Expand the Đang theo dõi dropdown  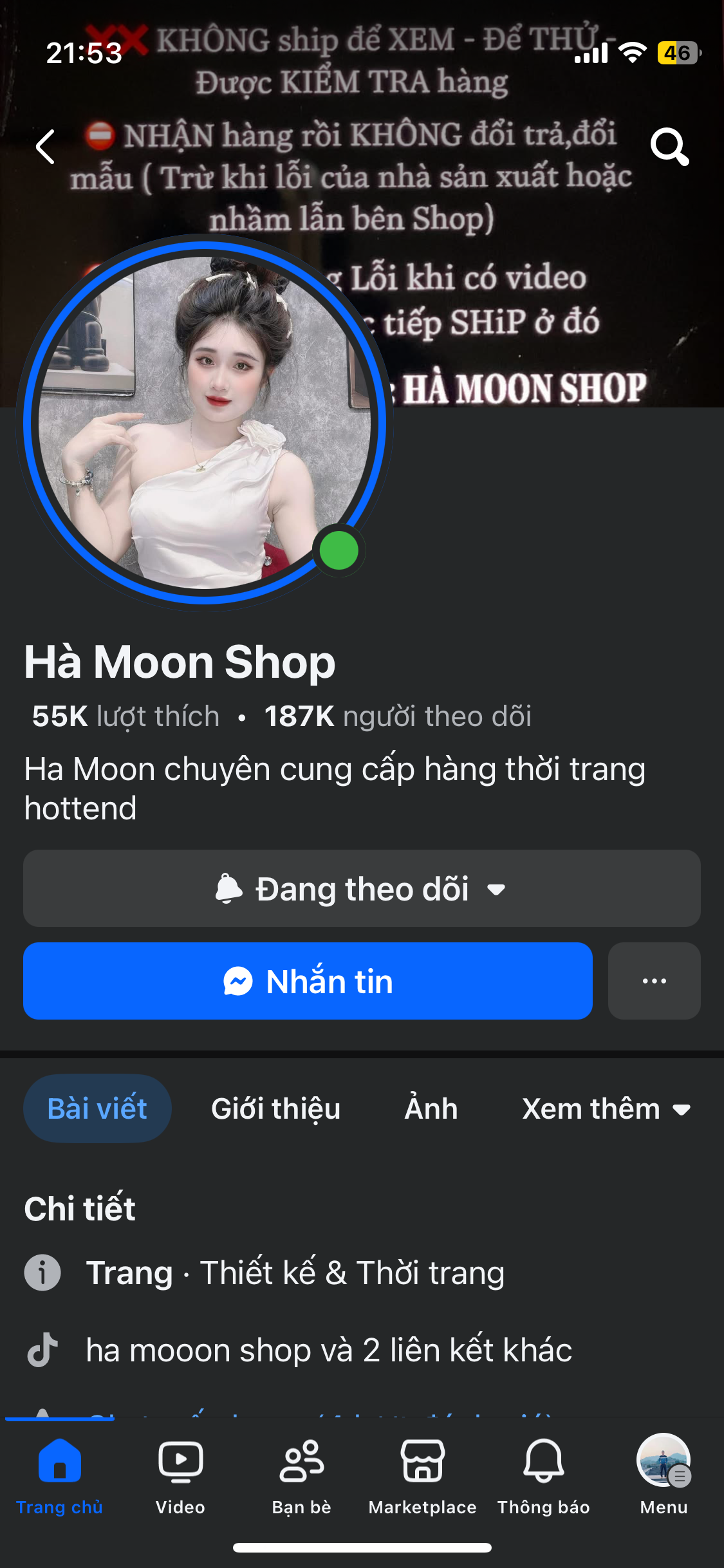(362, 889)
